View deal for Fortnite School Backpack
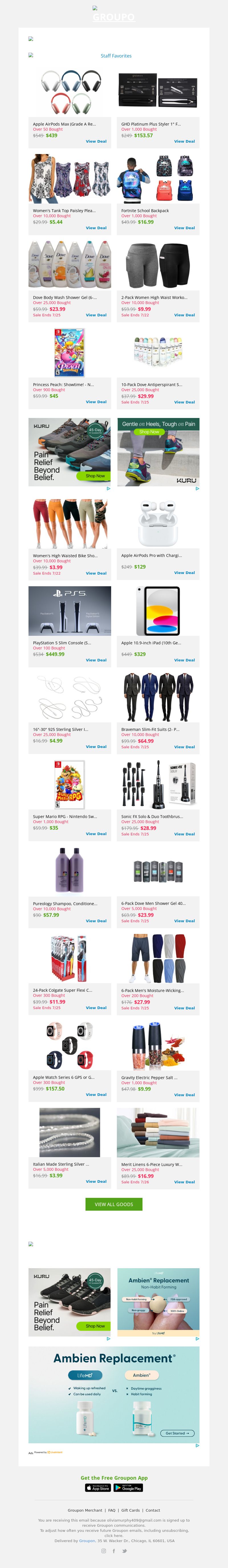Screen dimensions: 228x1568 pos(184,228)
